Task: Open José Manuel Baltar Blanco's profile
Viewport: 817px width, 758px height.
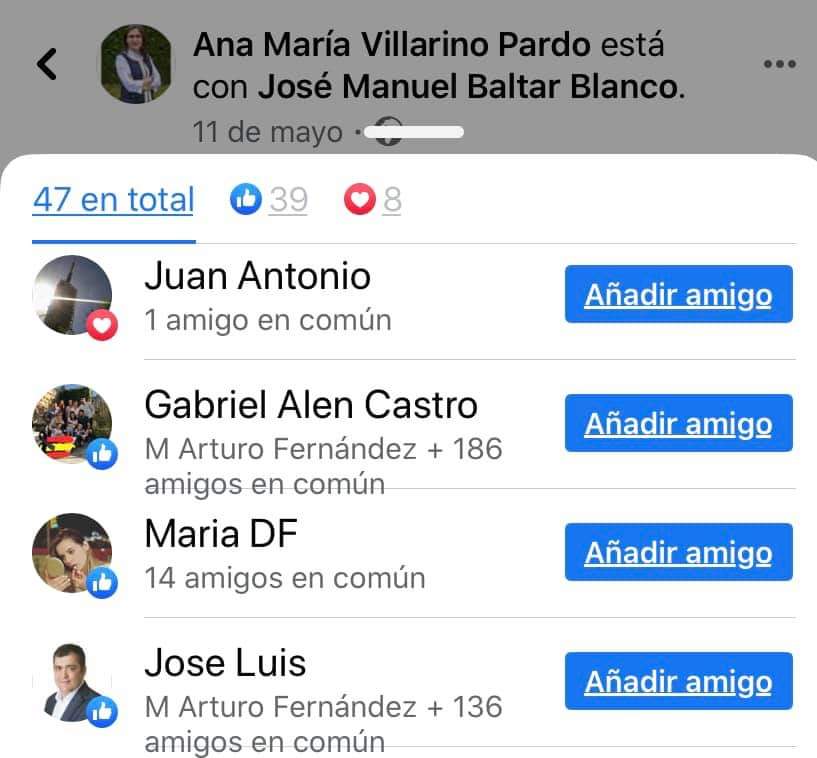Action: (x=468, y=87)
